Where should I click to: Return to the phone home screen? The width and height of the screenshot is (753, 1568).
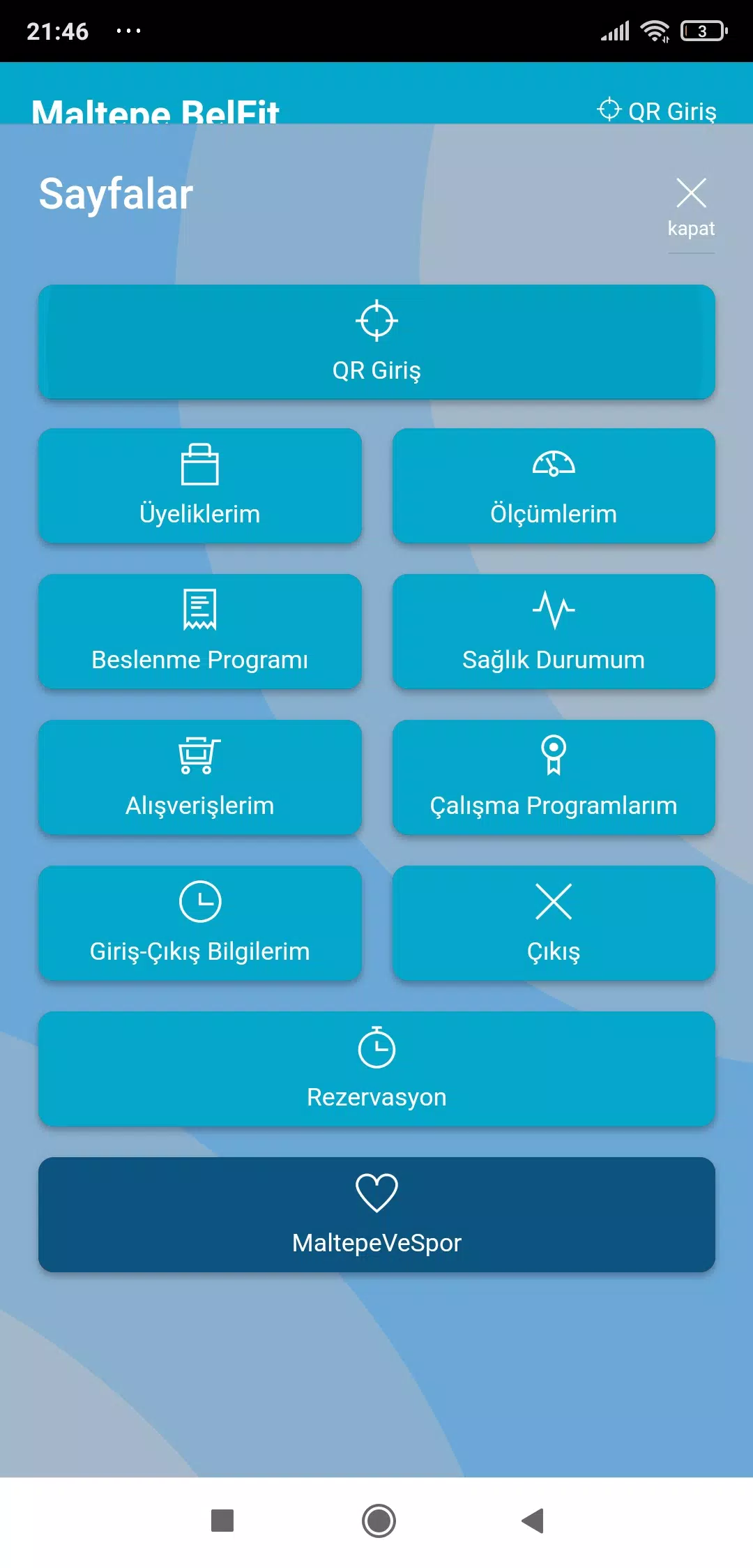tap(379, 1521)
